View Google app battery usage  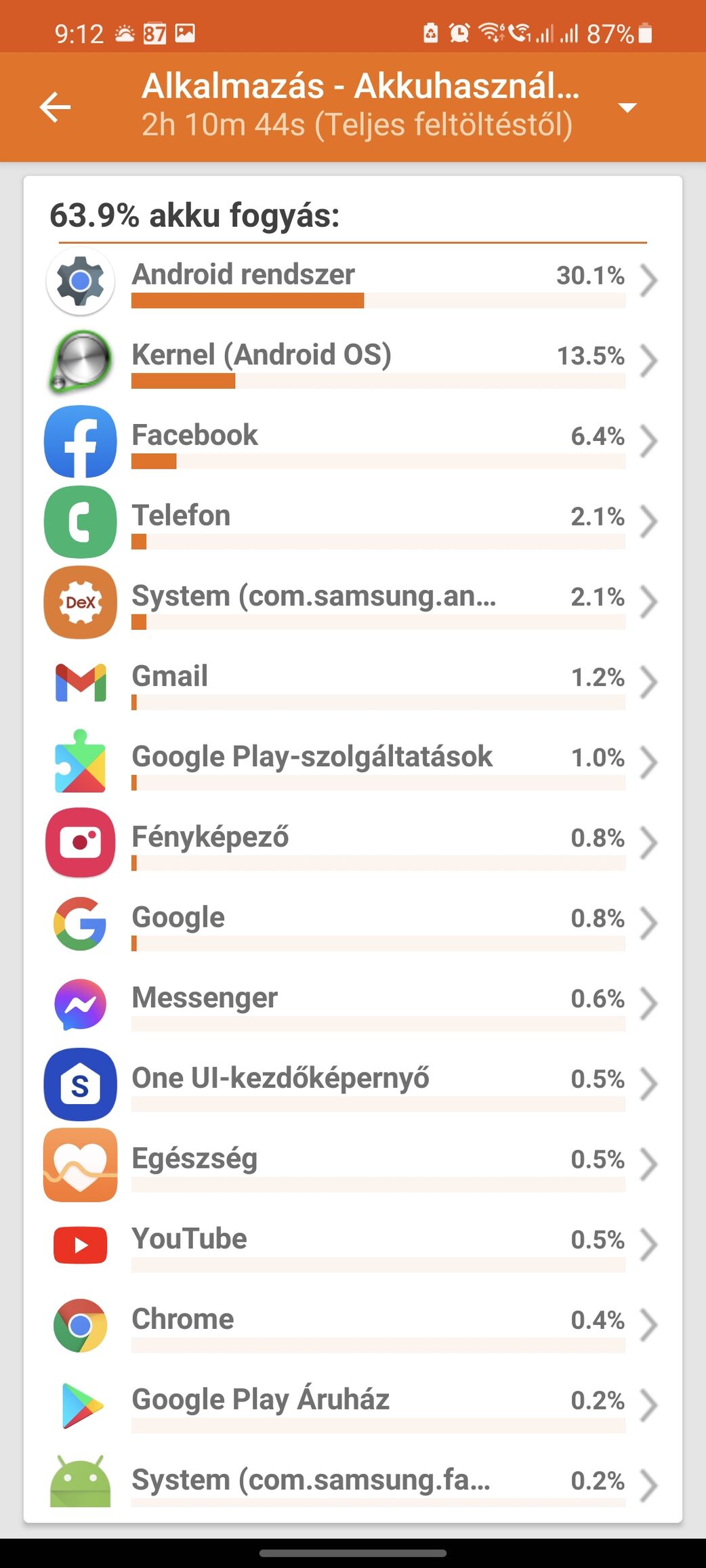tap(352, 923)
